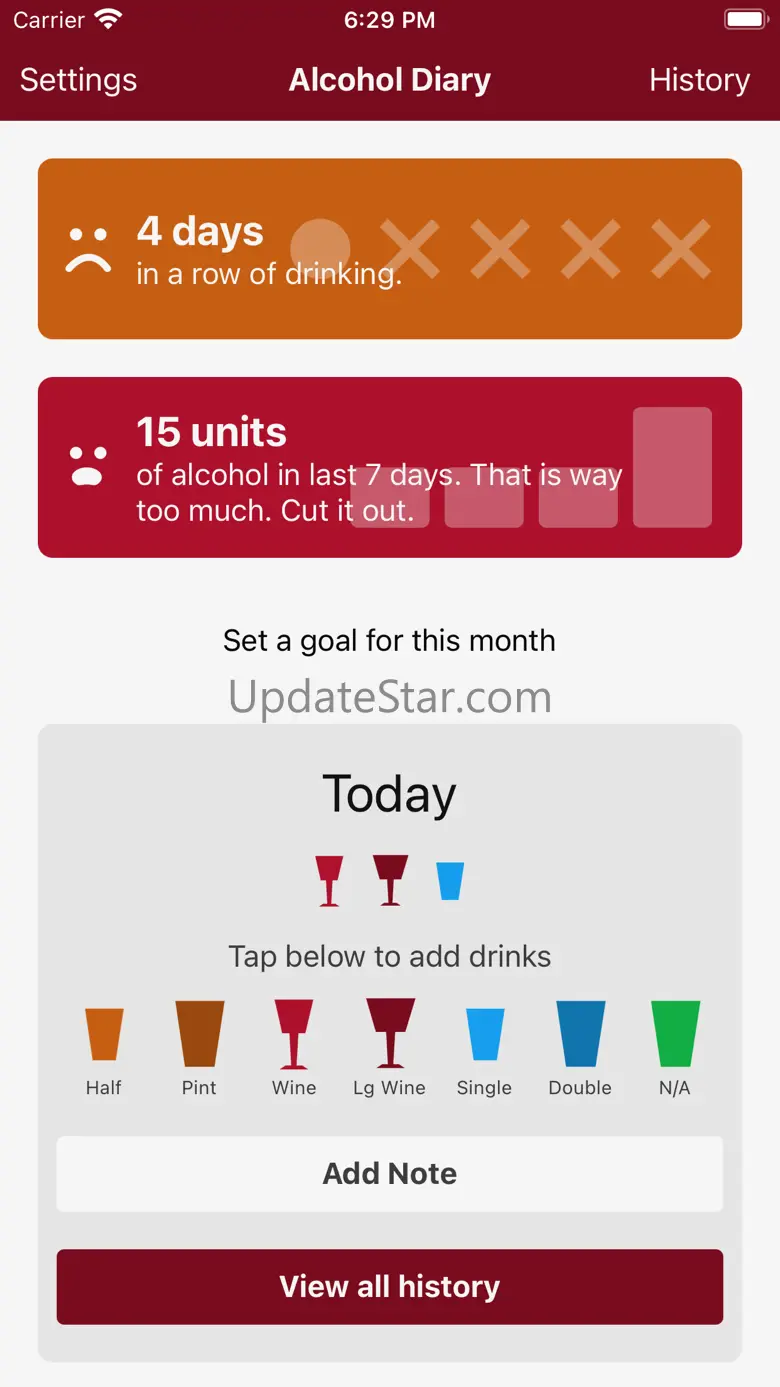Add a Wine glass drink
The width and height of the screenshot is (780, 1387).
294,1049
